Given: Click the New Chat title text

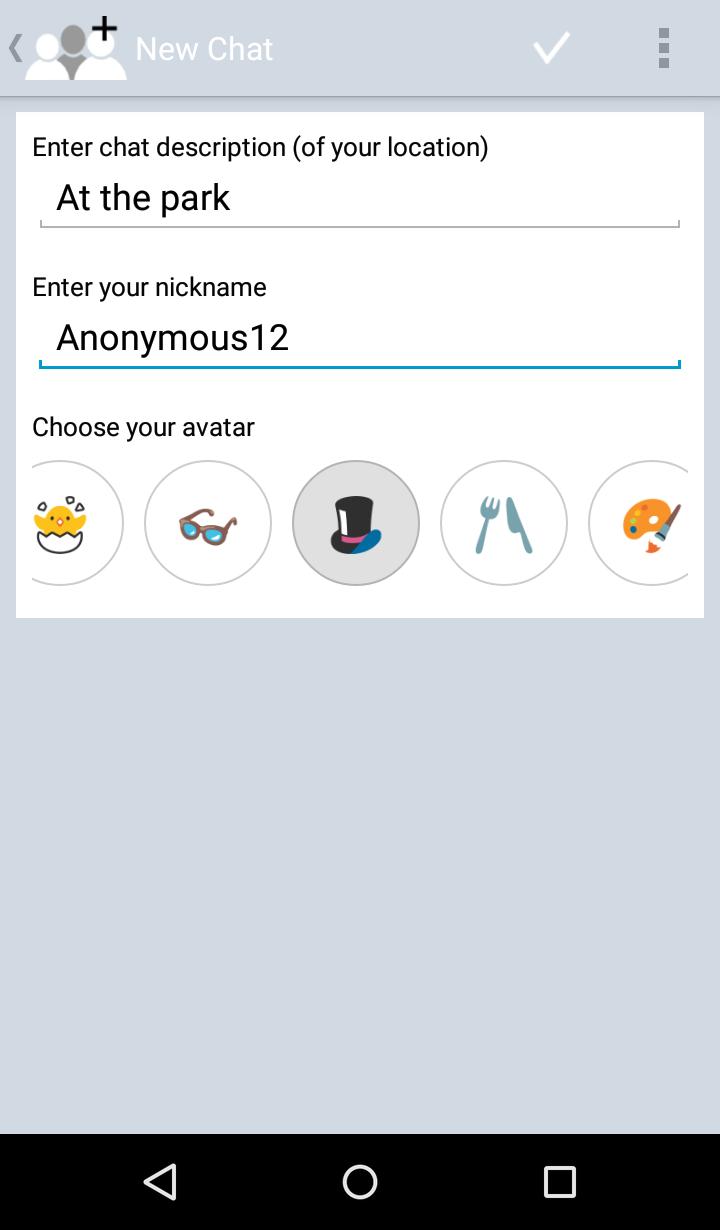Looking at the screenshot, I should [x=204, y=47].
